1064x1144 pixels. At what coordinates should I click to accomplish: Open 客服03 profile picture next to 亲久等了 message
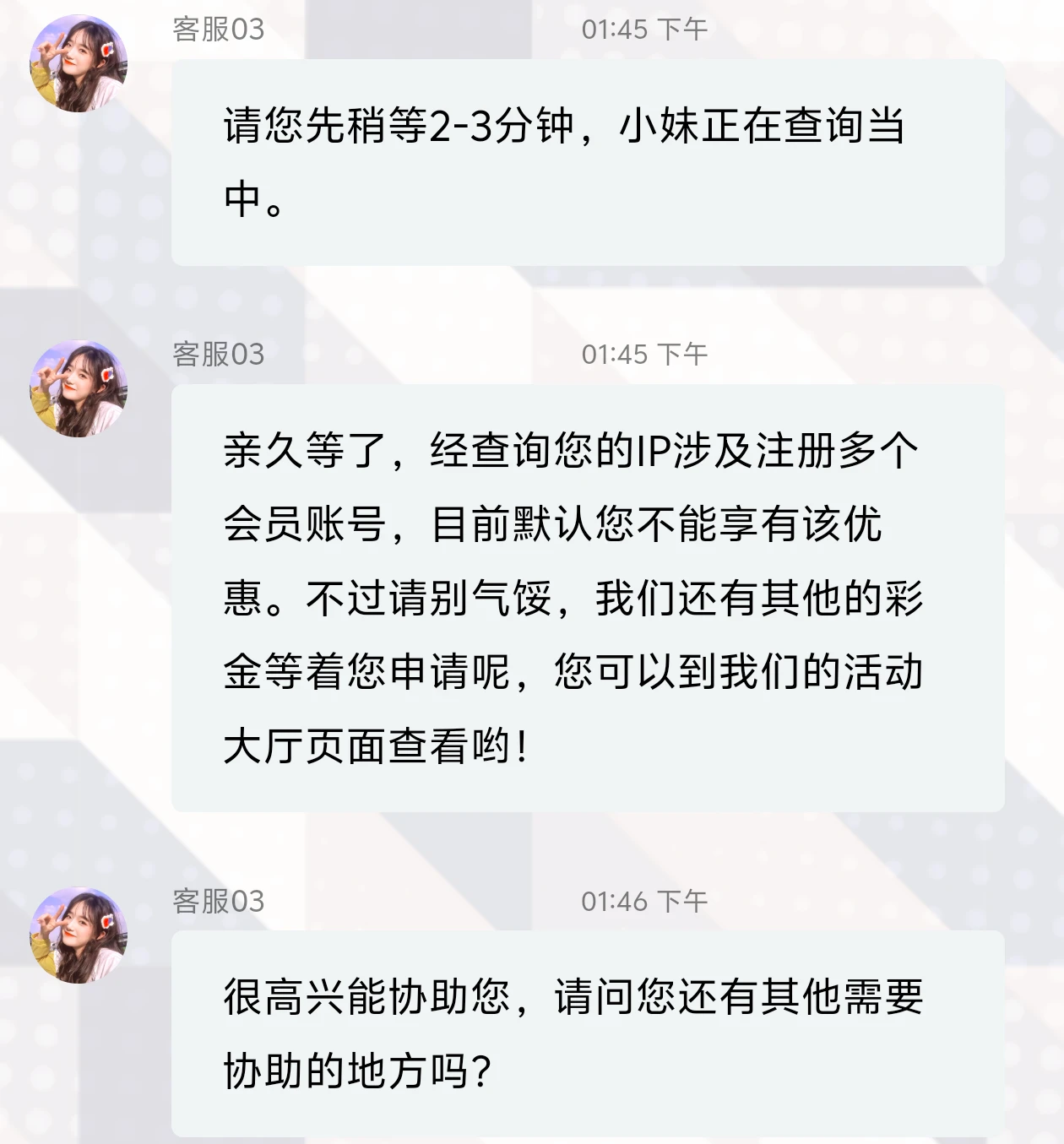79,388
